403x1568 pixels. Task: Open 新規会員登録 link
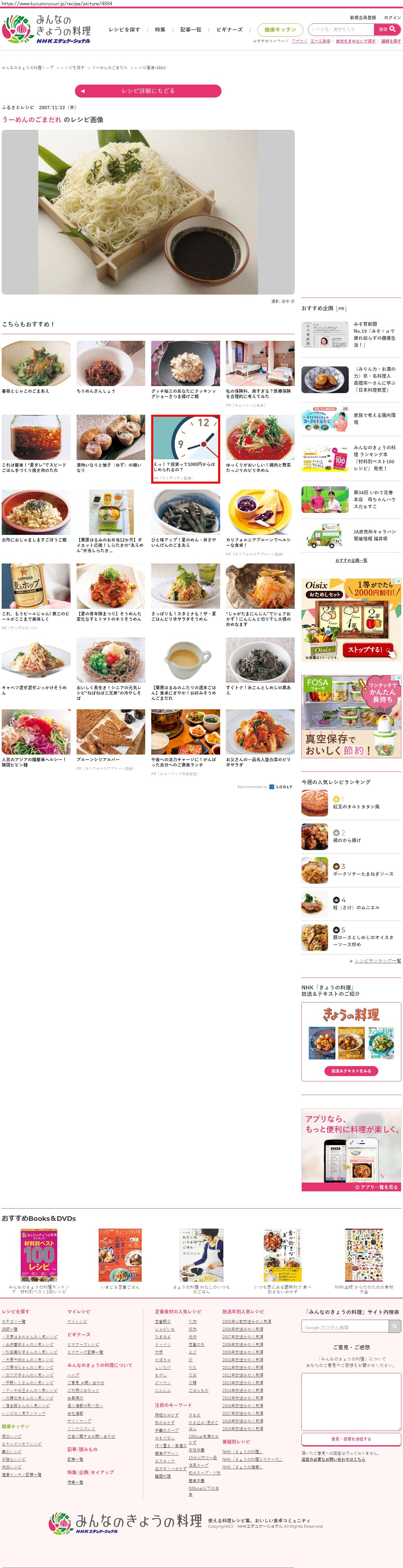pyautogui.click(x=362, y=18)
